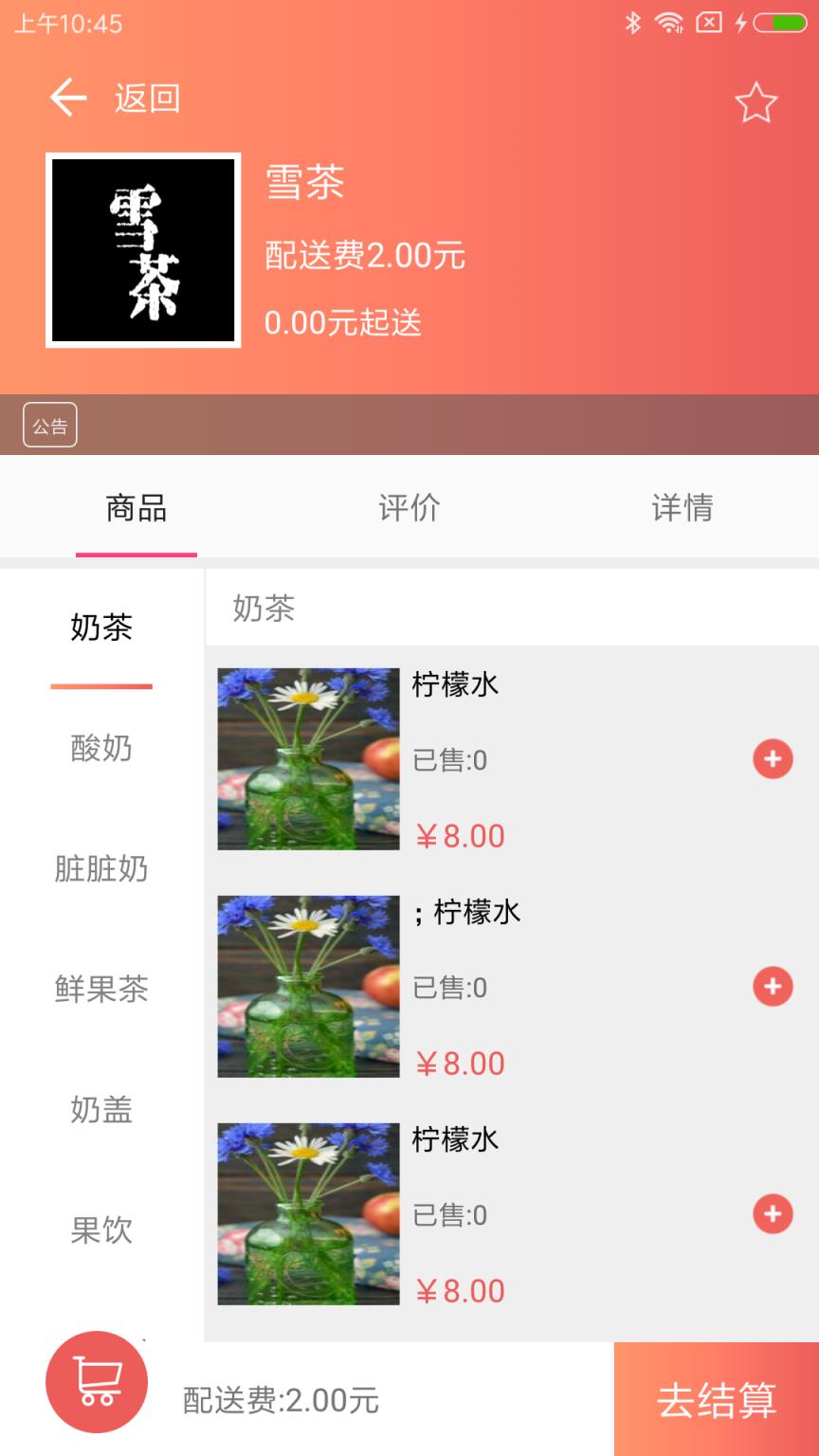Switch to the 鲜果茶 category
This screenshot has height=1456, width=819.
click(x=101, y=990)
